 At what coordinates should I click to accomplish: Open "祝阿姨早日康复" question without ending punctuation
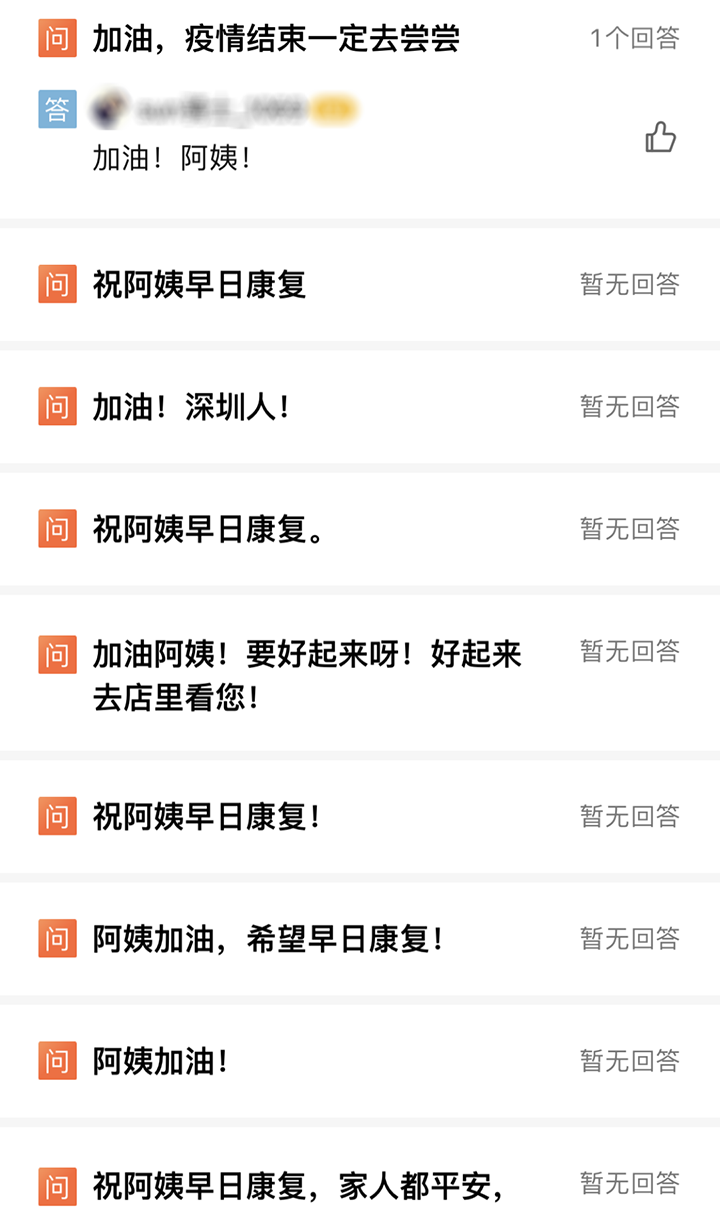click(x=199, y=285)
